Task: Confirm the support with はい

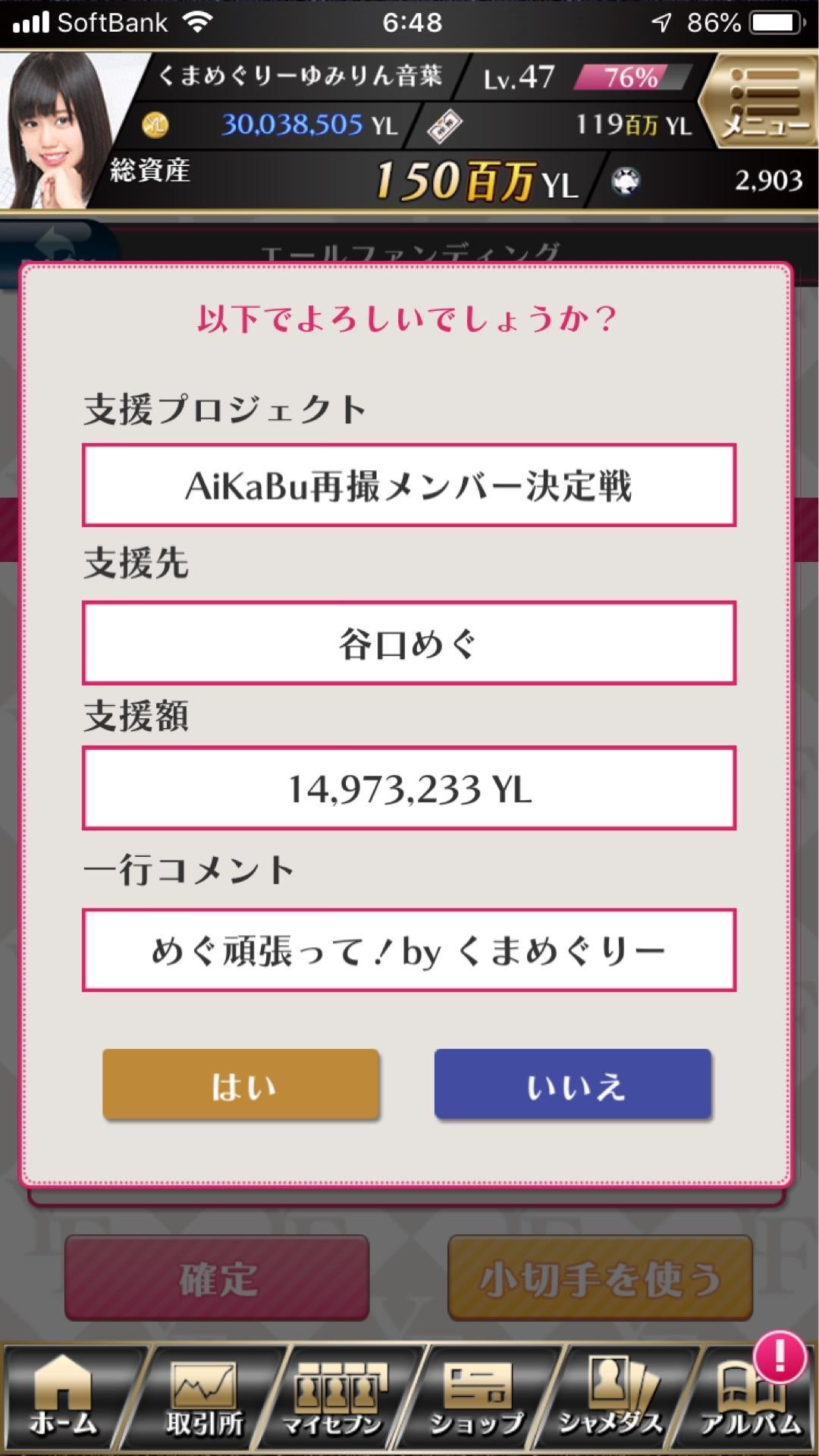Action: (240, 1084)
